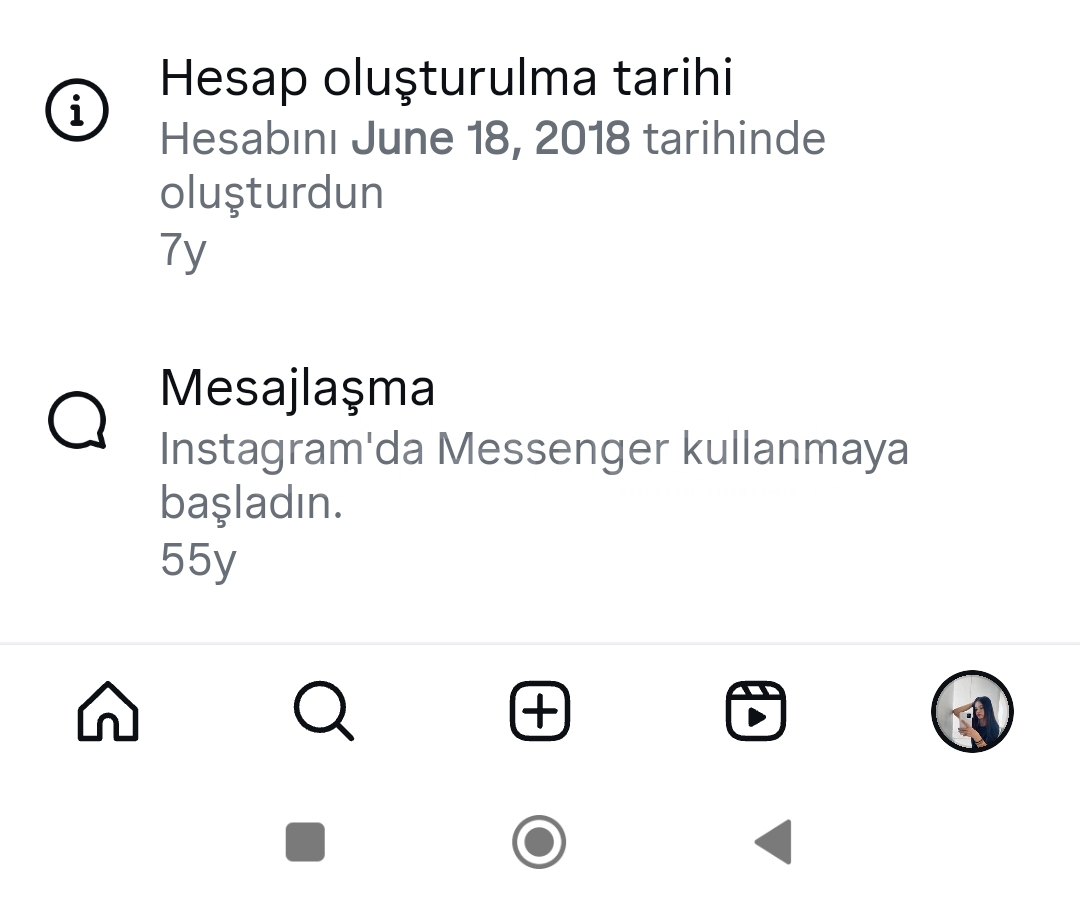Screen dimensions: 1080x907
Task: Go to the Home feed tab
Action: coord(108,712)
